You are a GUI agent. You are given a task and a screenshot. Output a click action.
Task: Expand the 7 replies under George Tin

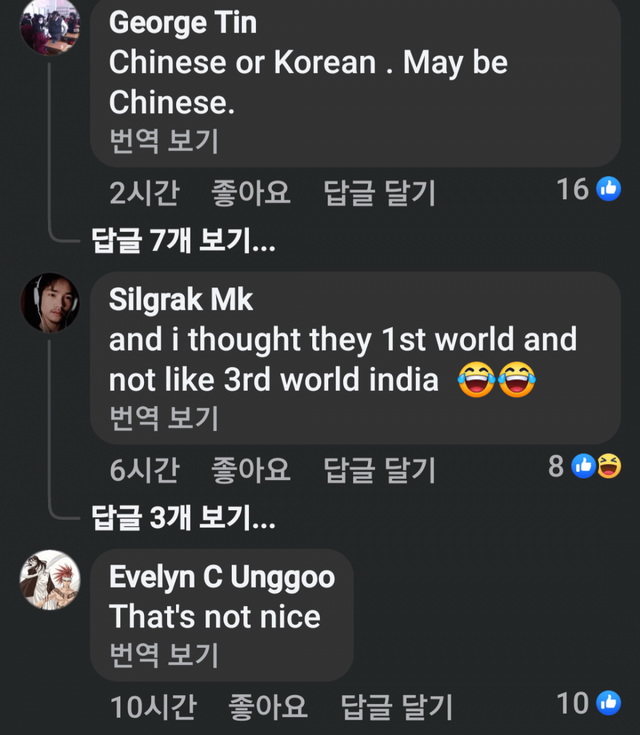click(x=183, y=241)
